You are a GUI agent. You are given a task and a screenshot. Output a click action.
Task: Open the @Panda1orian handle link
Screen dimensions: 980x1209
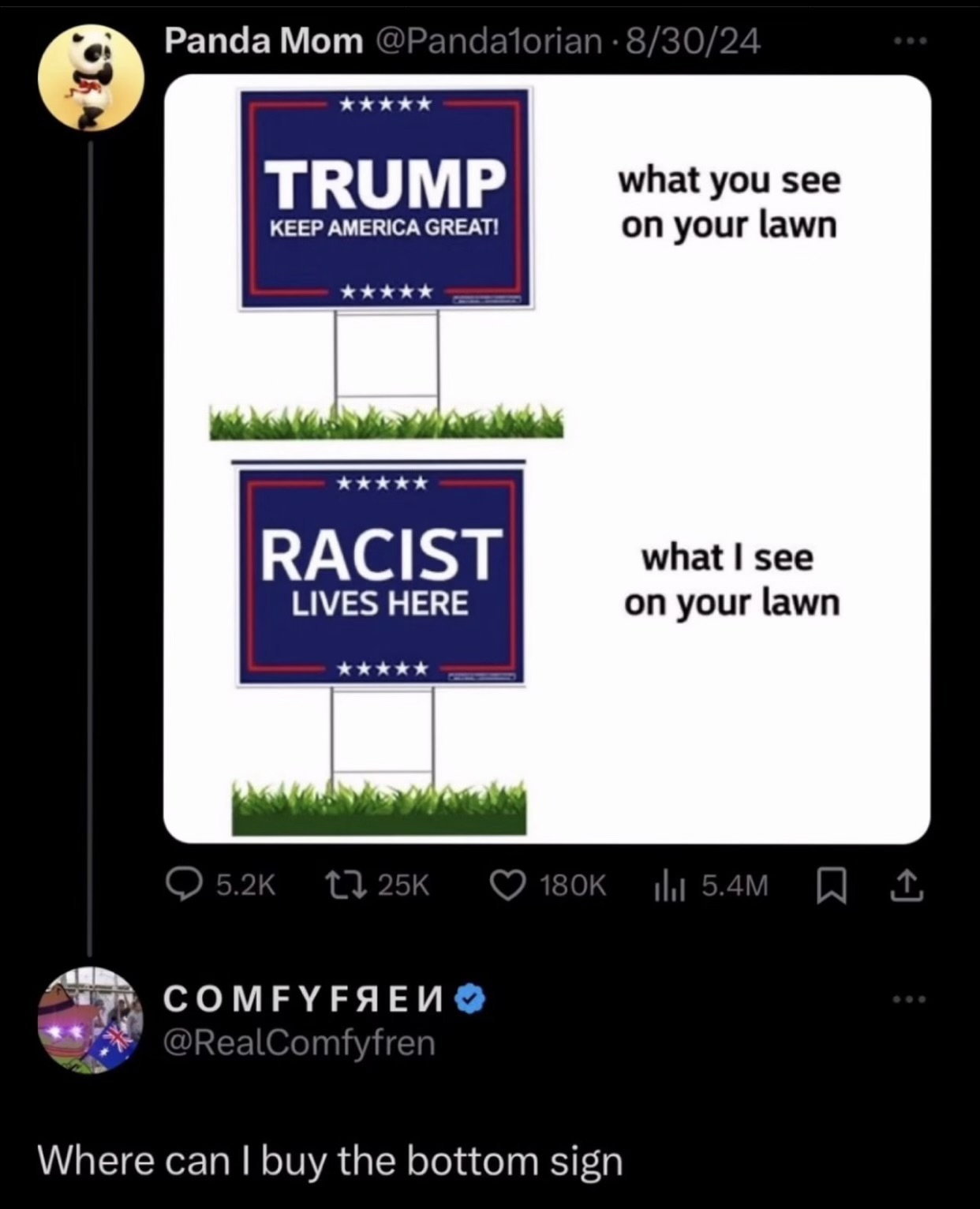[489, 40]
